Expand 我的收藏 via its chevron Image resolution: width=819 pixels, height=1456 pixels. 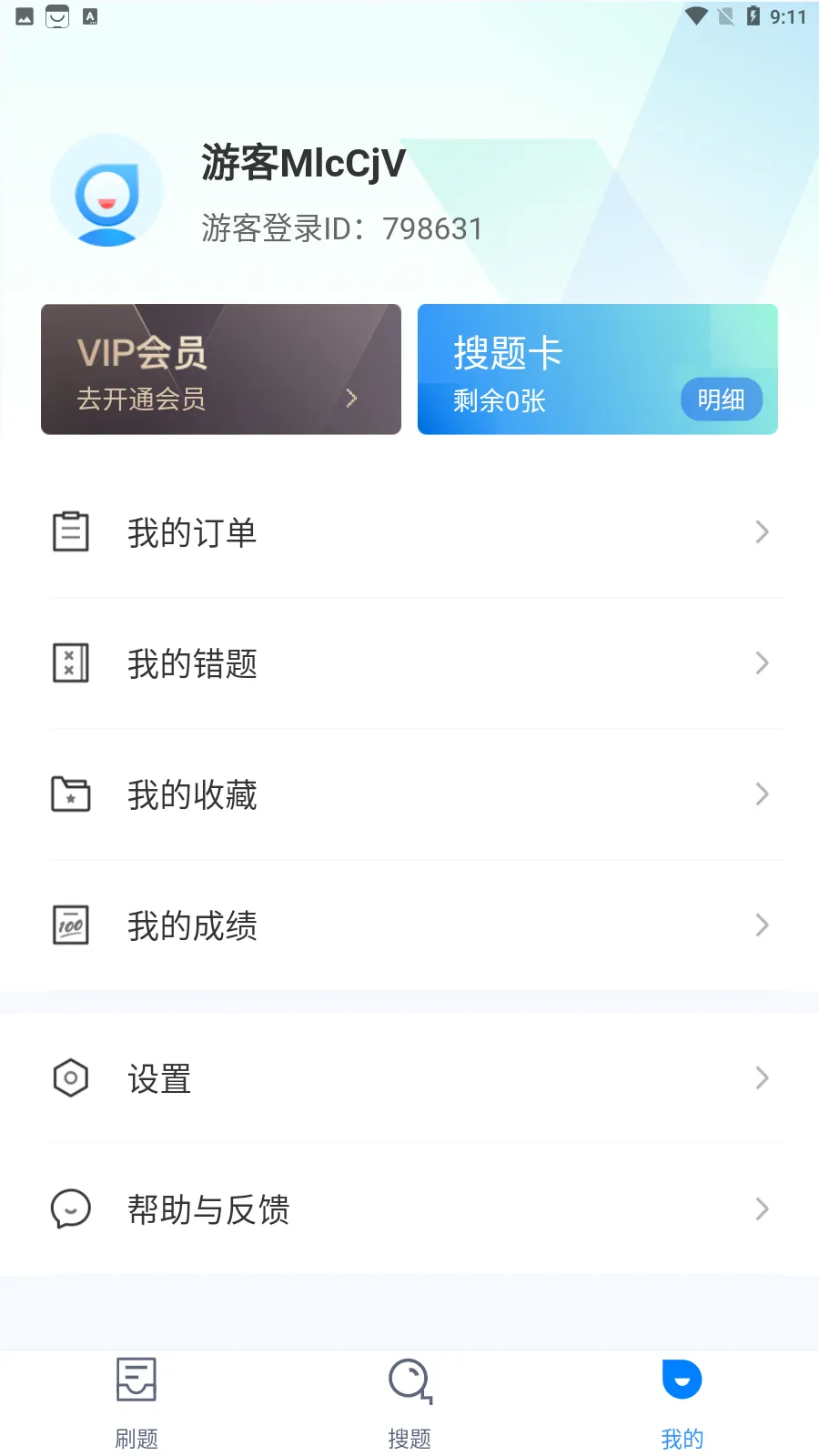coord(763,794)
